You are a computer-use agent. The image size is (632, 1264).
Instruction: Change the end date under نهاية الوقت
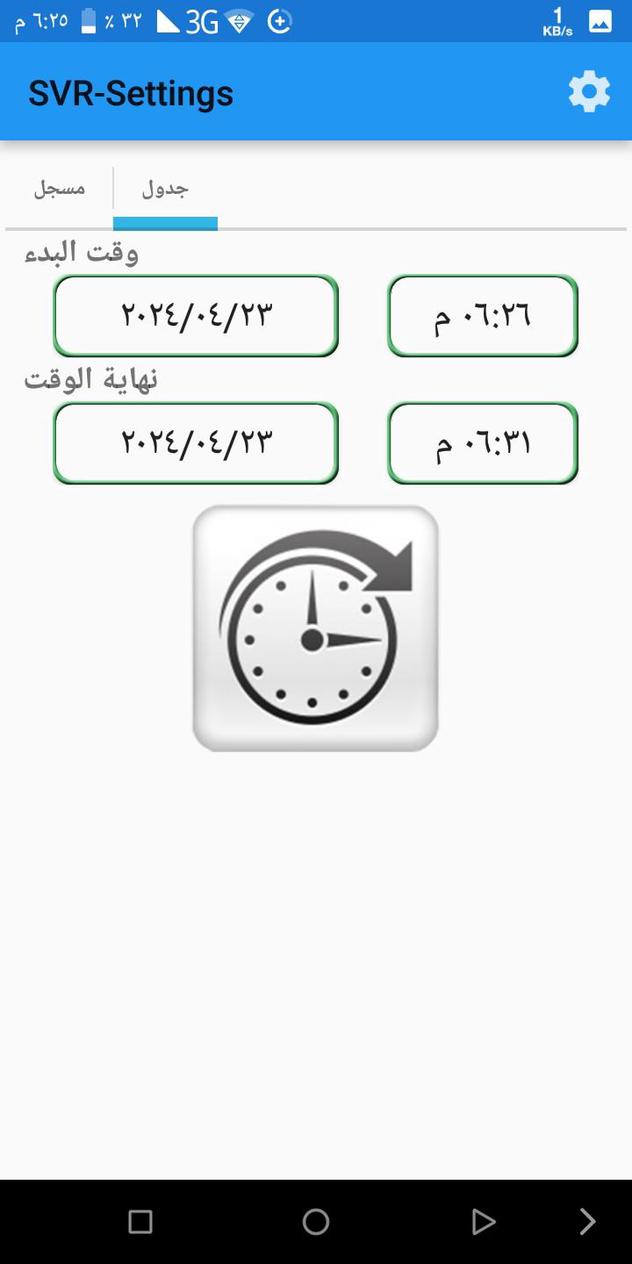(196, 443)
